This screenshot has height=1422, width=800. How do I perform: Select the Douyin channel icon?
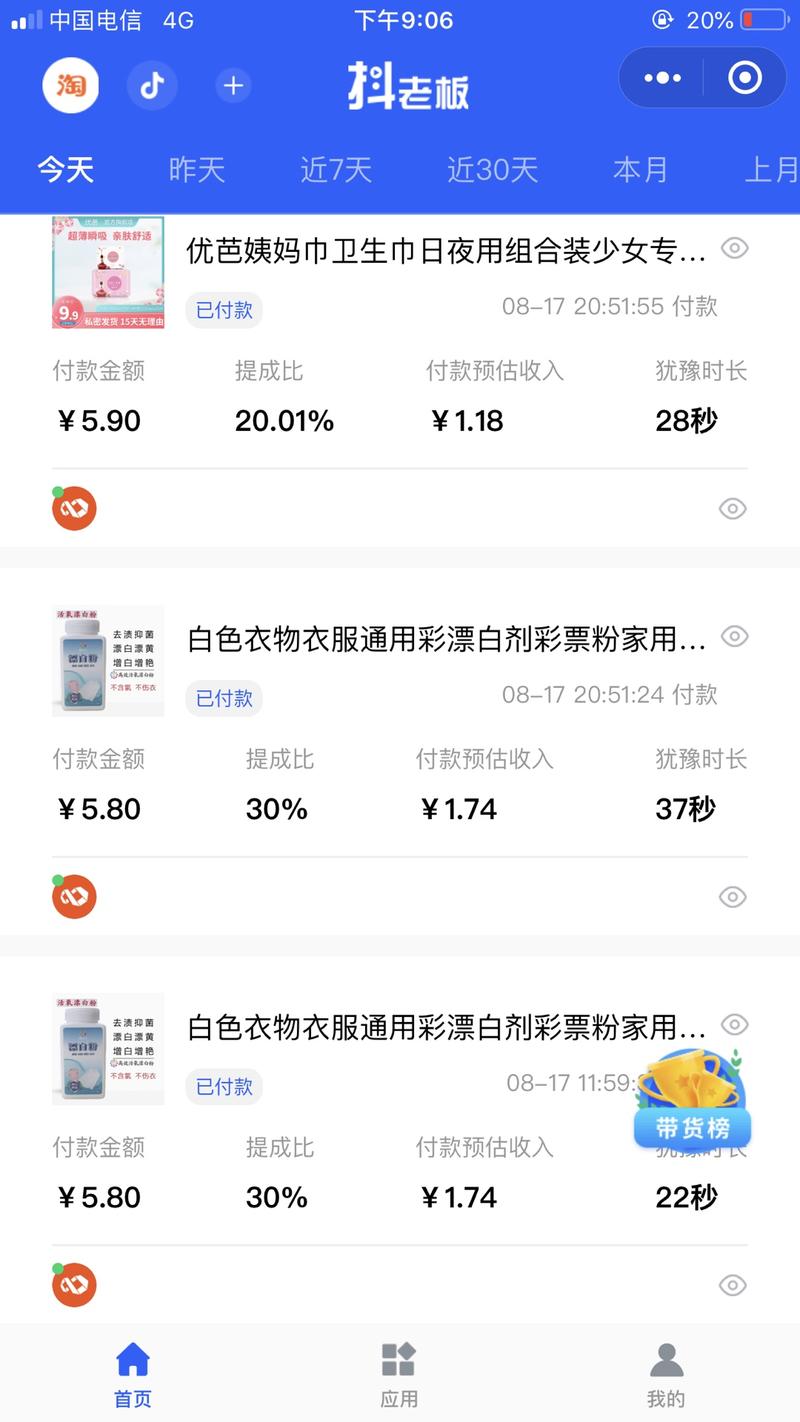tap(152, 85)
